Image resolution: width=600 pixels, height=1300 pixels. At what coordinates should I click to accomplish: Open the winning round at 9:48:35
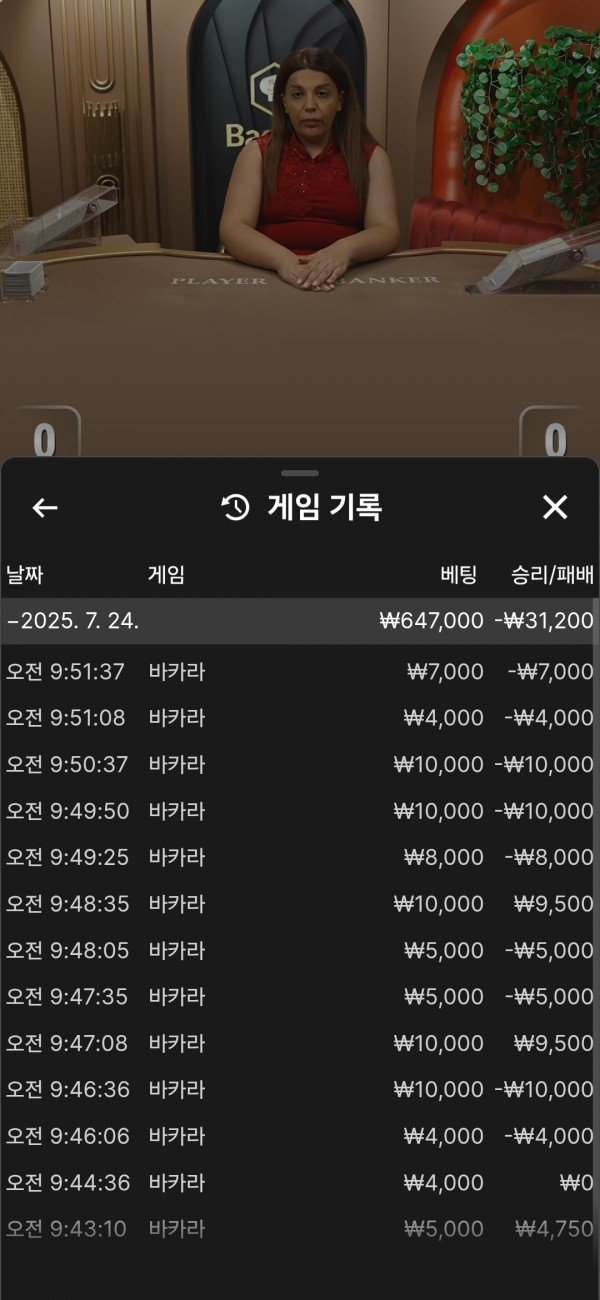pos(300,904)
